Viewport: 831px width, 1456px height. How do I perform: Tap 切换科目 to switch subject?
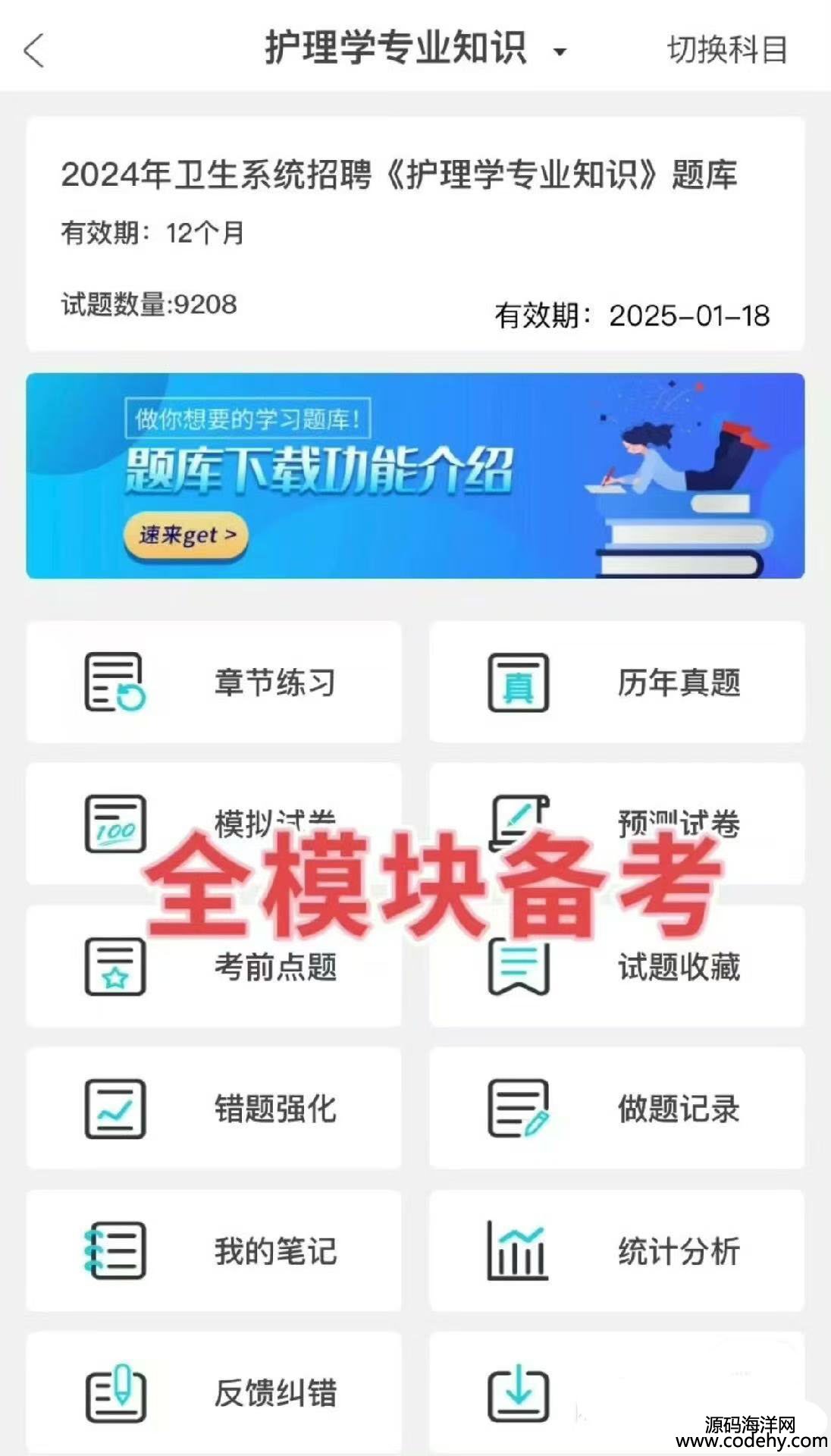click(726, 50)
